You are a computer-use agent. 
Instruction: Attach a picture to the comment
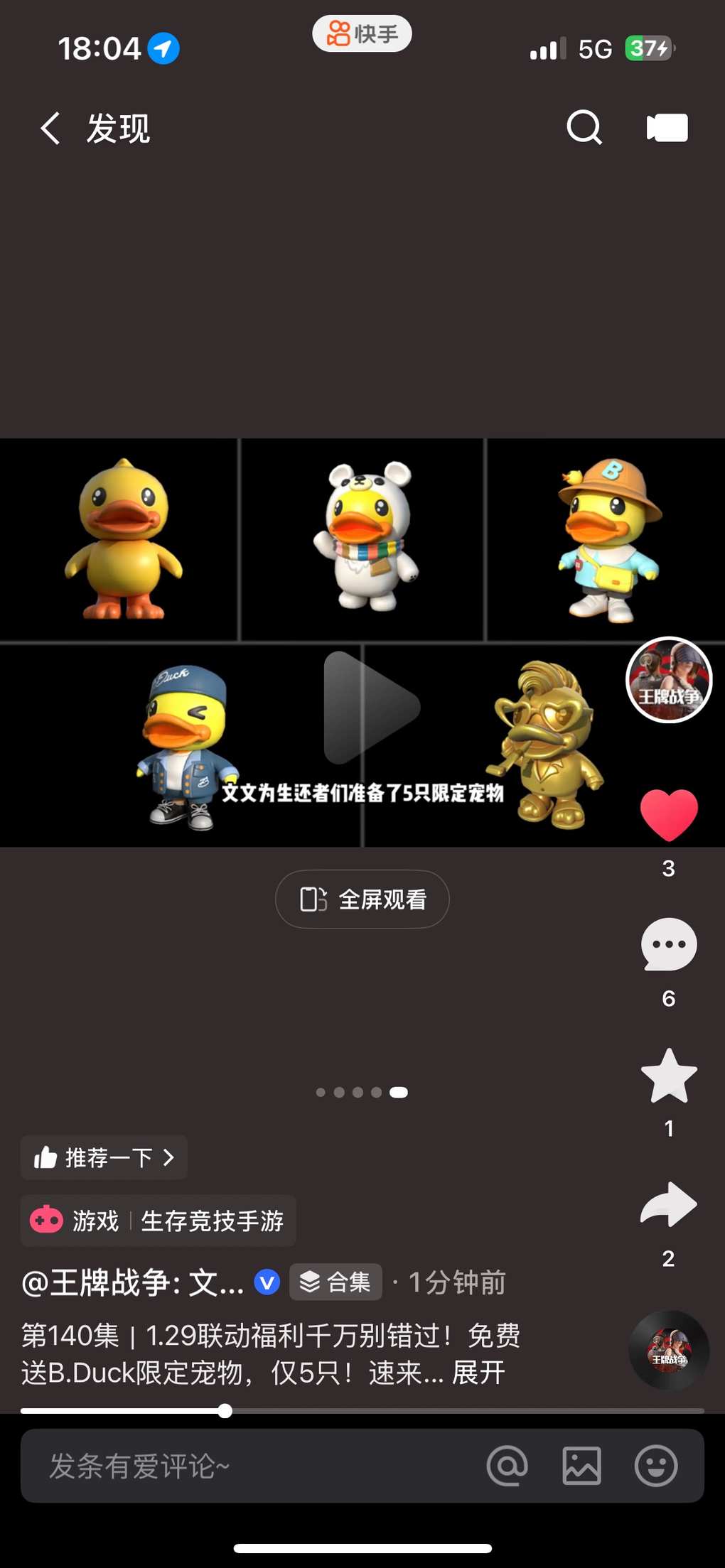[x=581, y=1466]
